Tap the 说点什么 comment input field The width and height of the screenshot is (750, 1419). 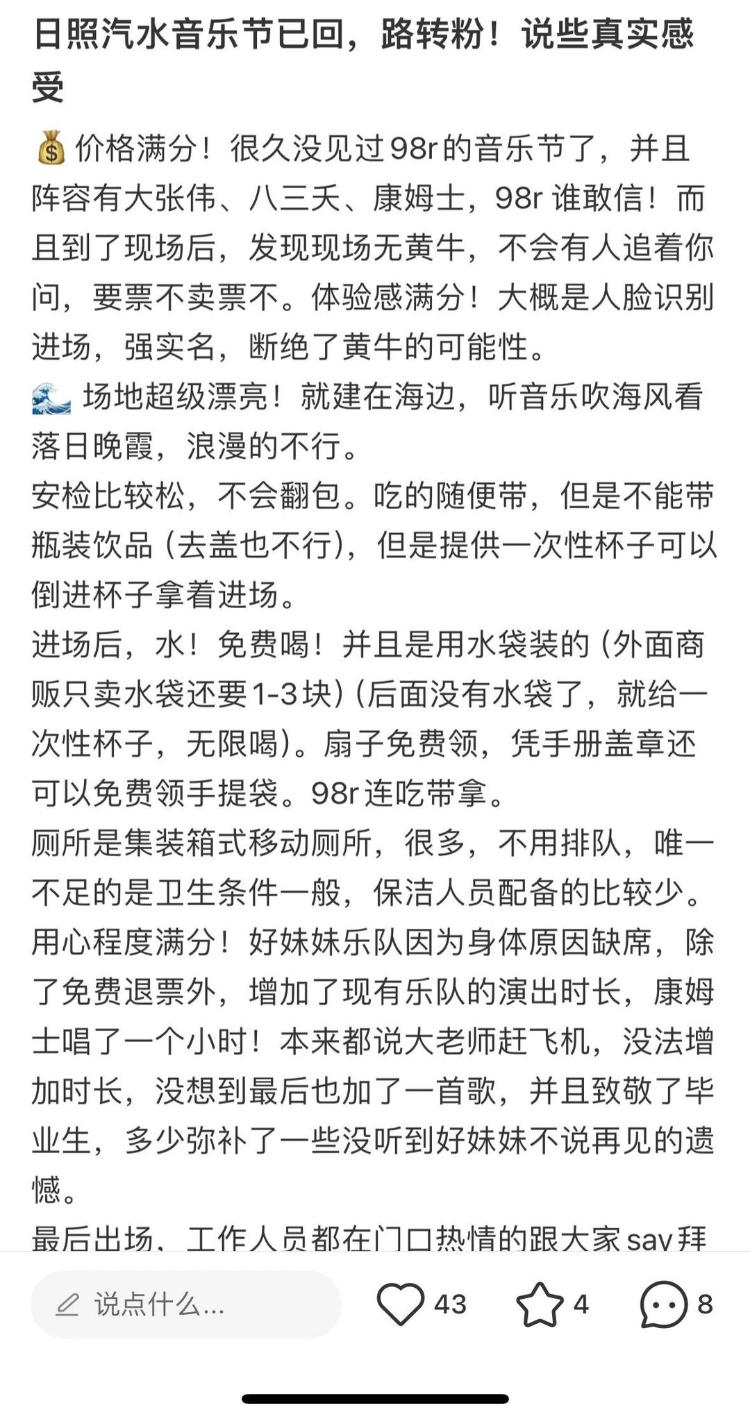[186, 1304]
